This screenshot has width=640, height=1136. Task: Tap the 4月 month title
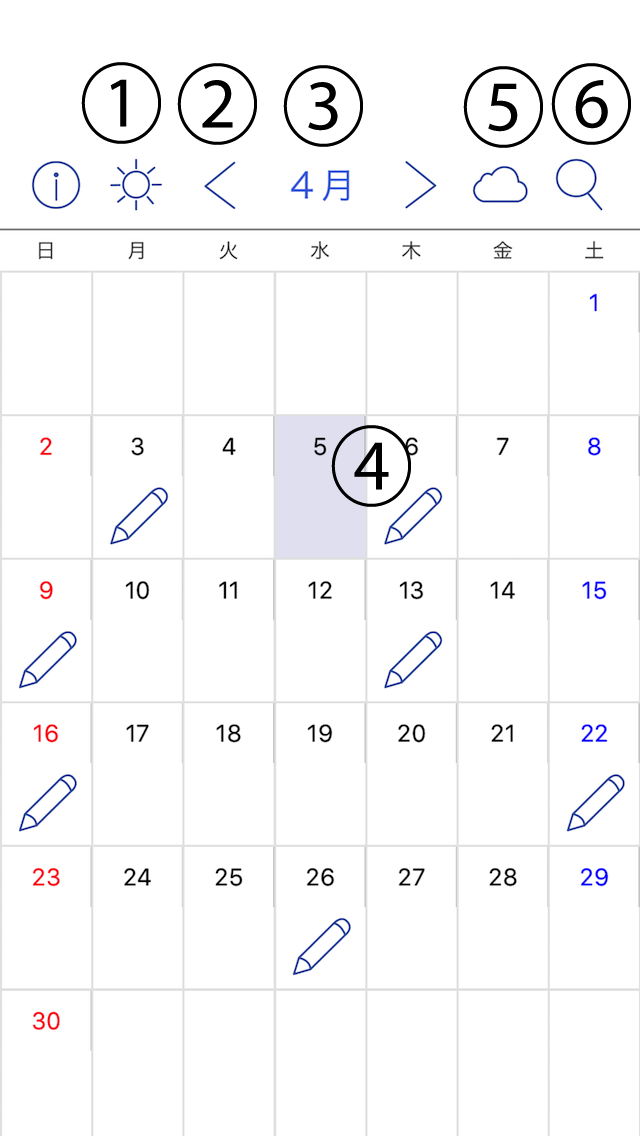(320, 185)
